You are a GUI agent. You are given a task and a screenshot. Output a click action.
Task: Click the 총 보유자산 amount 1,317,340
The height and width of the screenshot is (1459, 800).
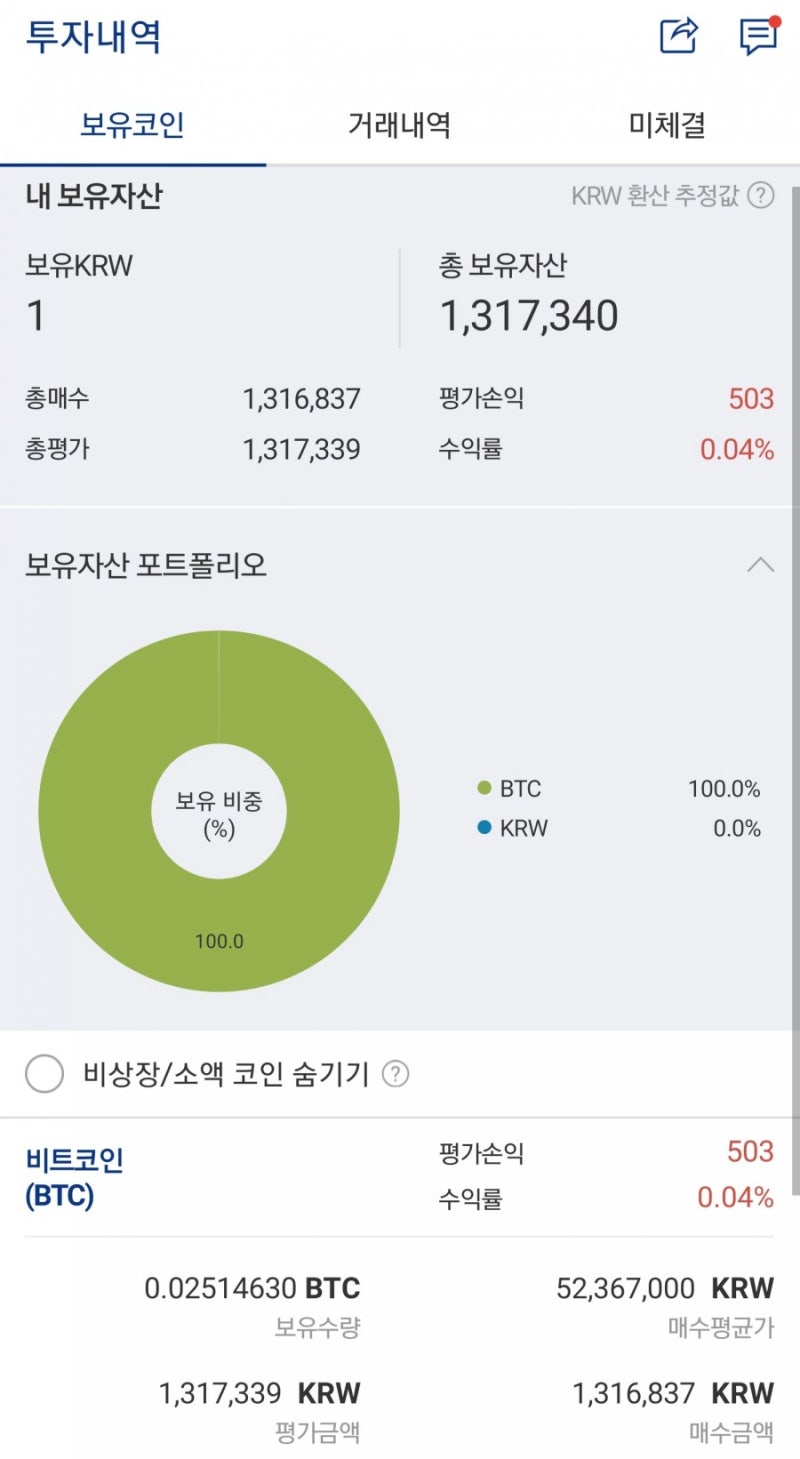click(x=531, y=314)
